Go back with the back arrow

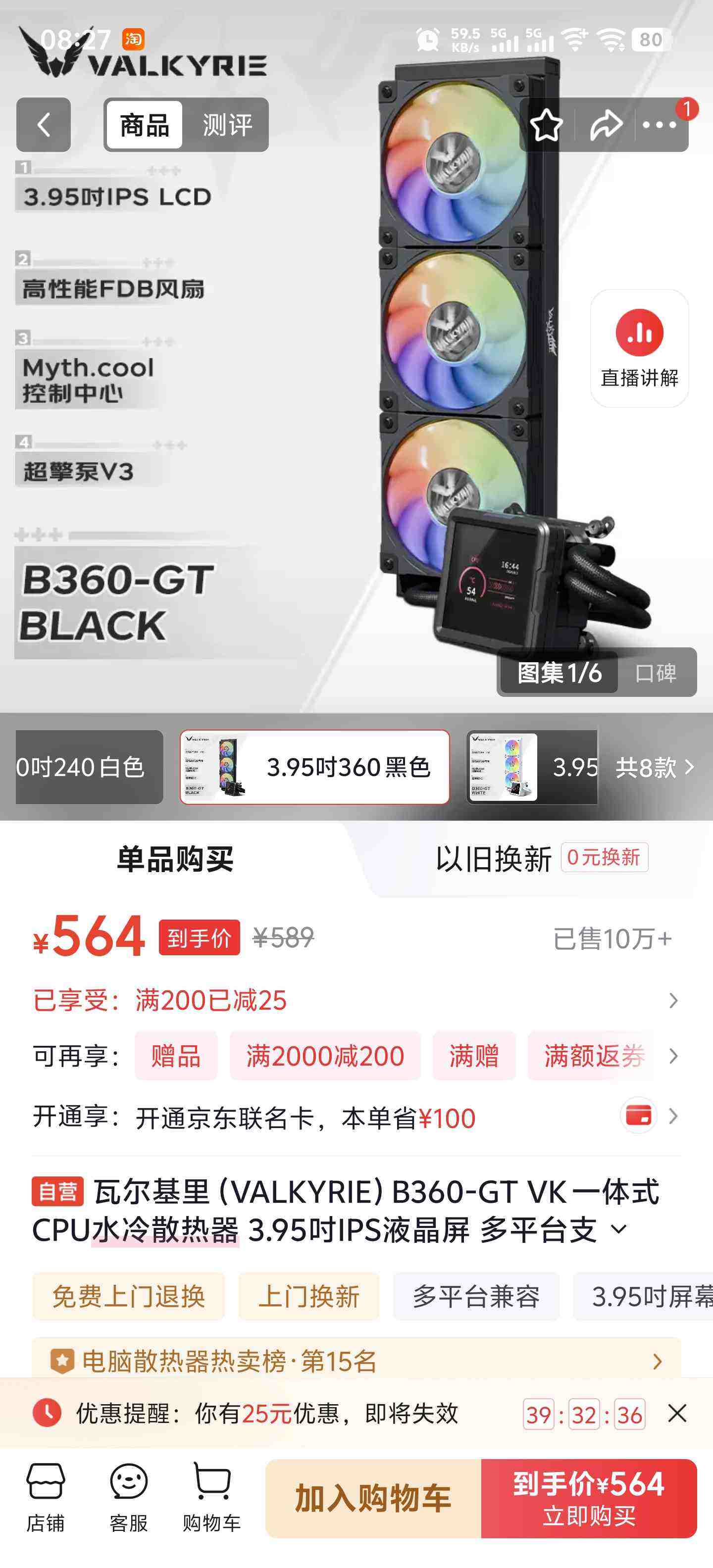coord(43,124)
